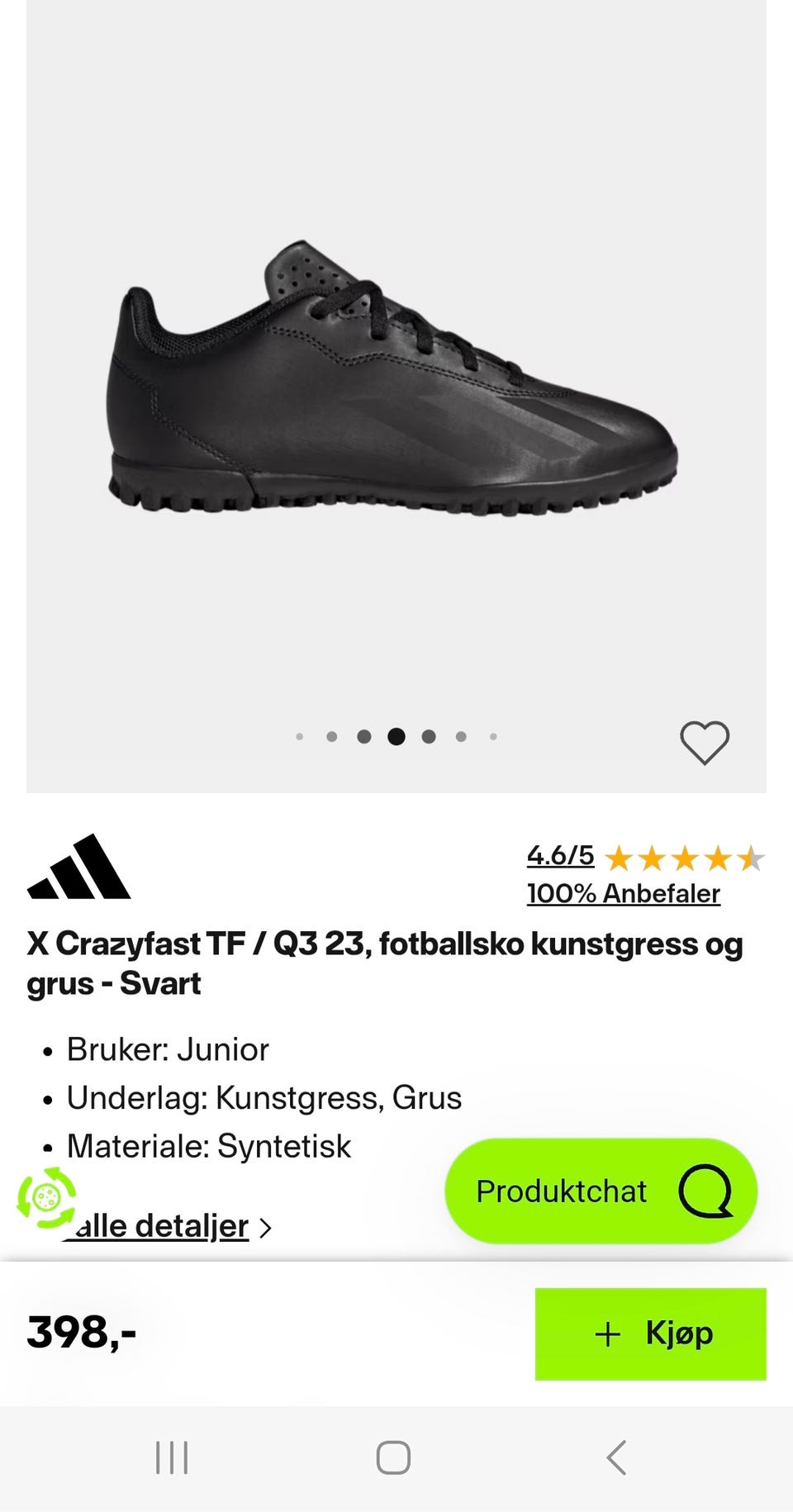Open the green cookie settings icon
Image resolution: width=793 pixels, height=1512 pixels.
coord(46,1196)
